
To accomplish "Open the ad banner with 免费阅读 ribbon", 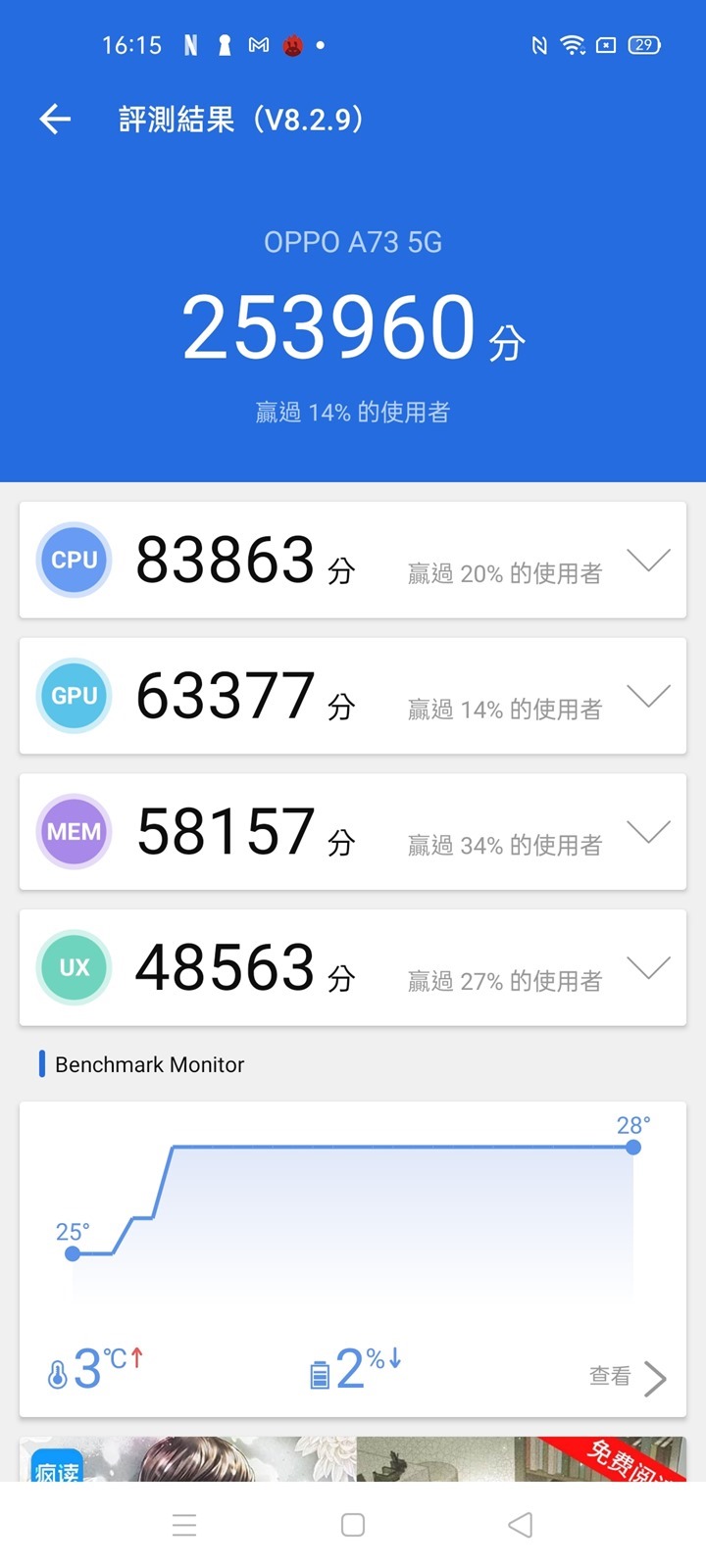I will 353,1459.
